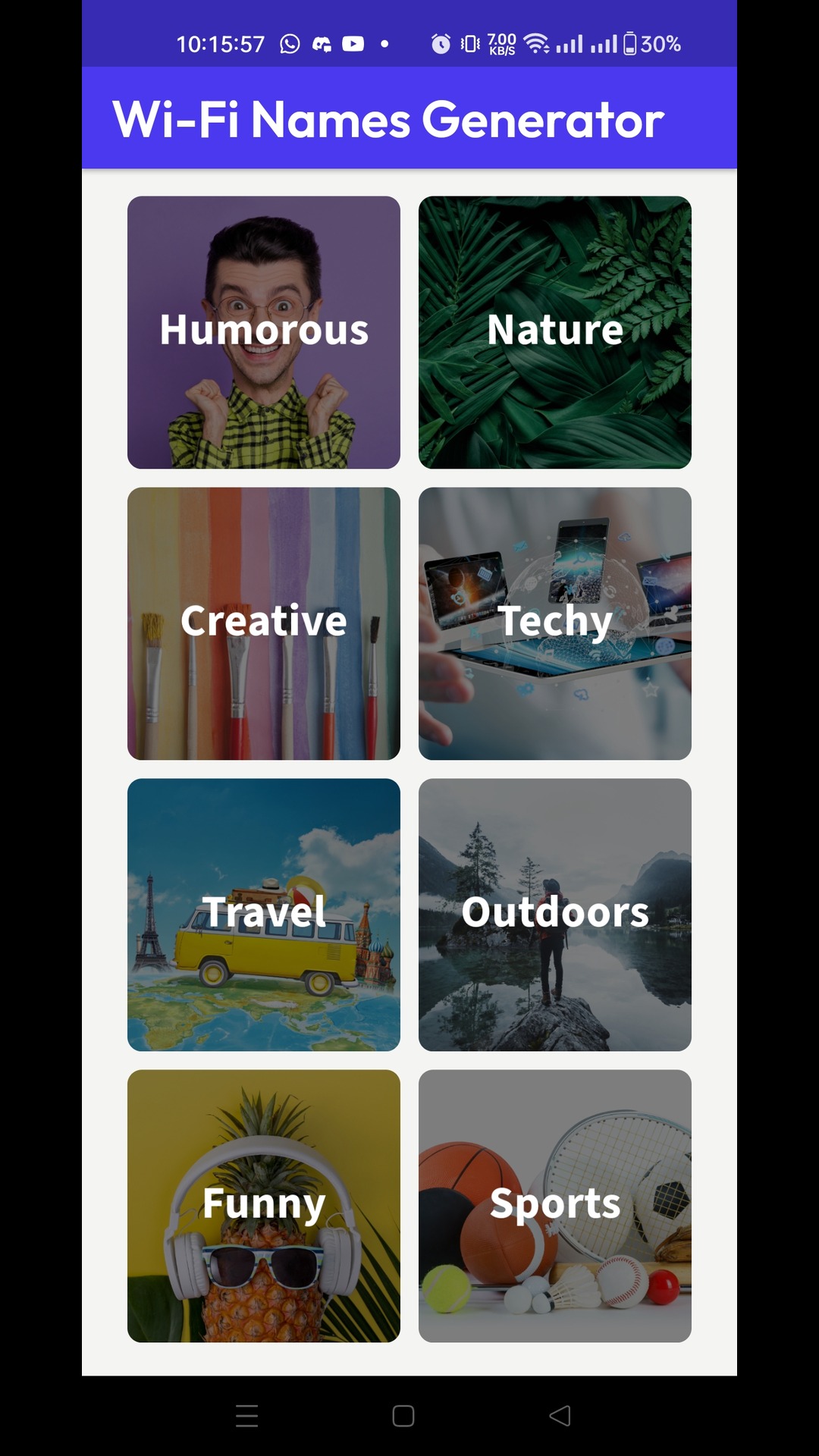819x1456 pixels.
Task: Open the Techy names category
Action: [x=554, y=622]
